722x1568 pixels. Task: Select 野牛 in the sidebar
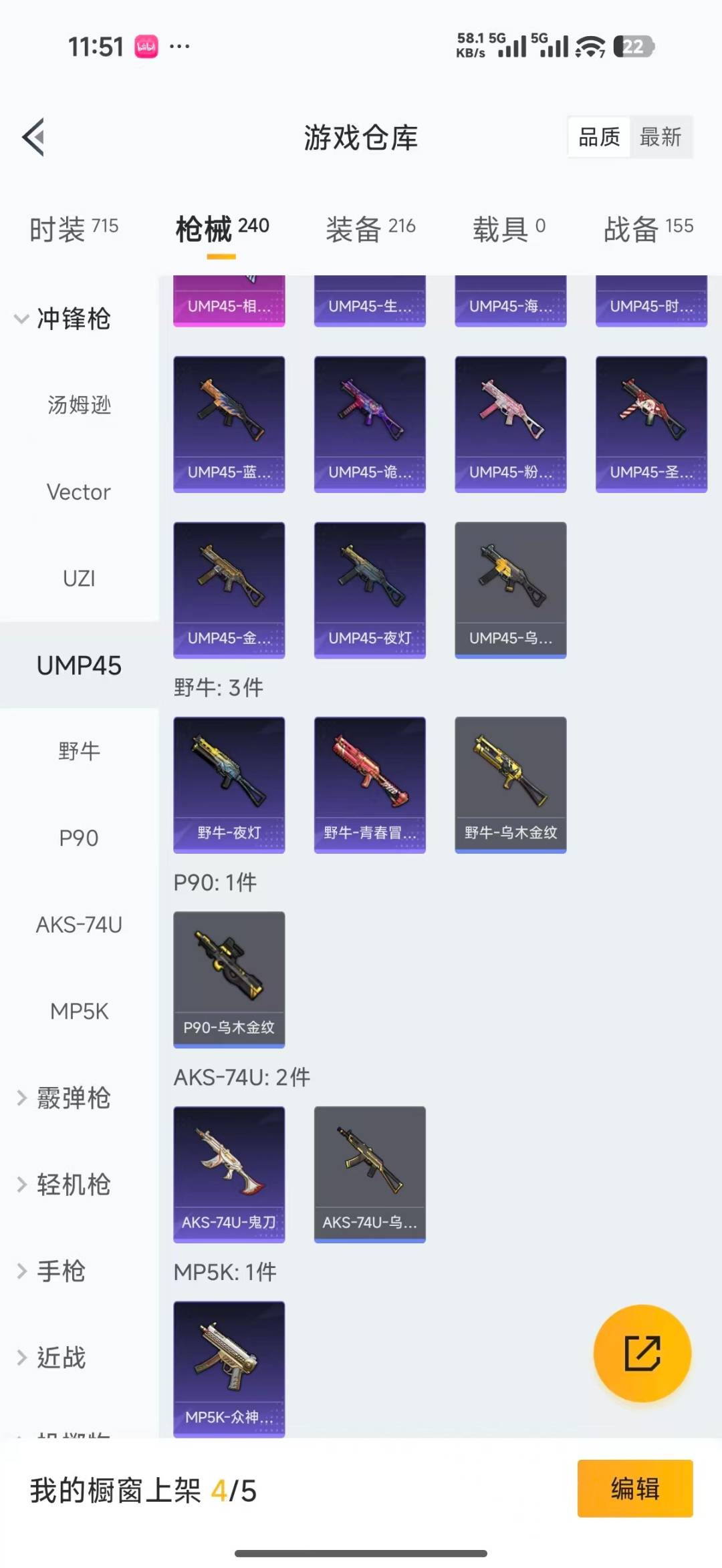[78, 751]
